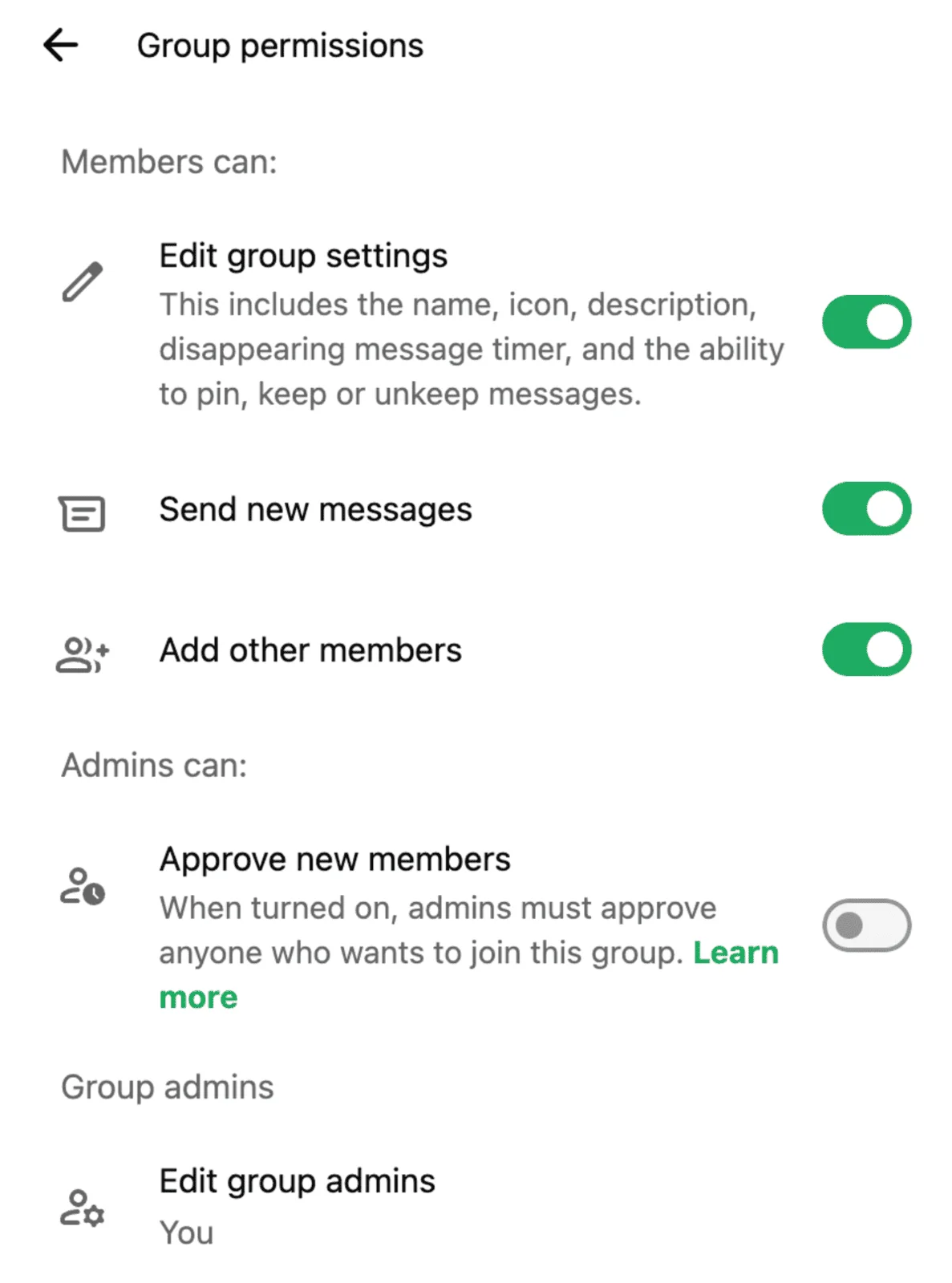Click the Group permissions title text

(279, 45)
